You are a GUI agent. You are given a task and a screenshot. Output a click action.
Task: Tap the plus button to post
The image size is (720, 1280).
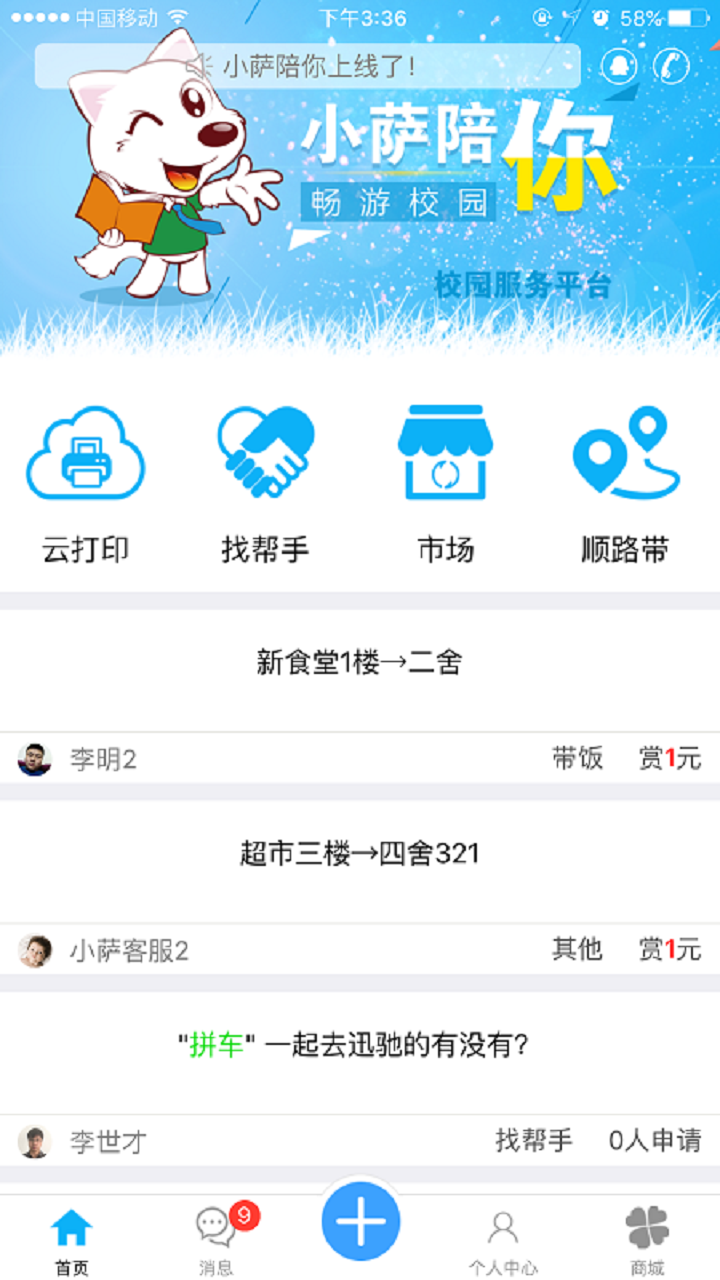(360, 1221)
